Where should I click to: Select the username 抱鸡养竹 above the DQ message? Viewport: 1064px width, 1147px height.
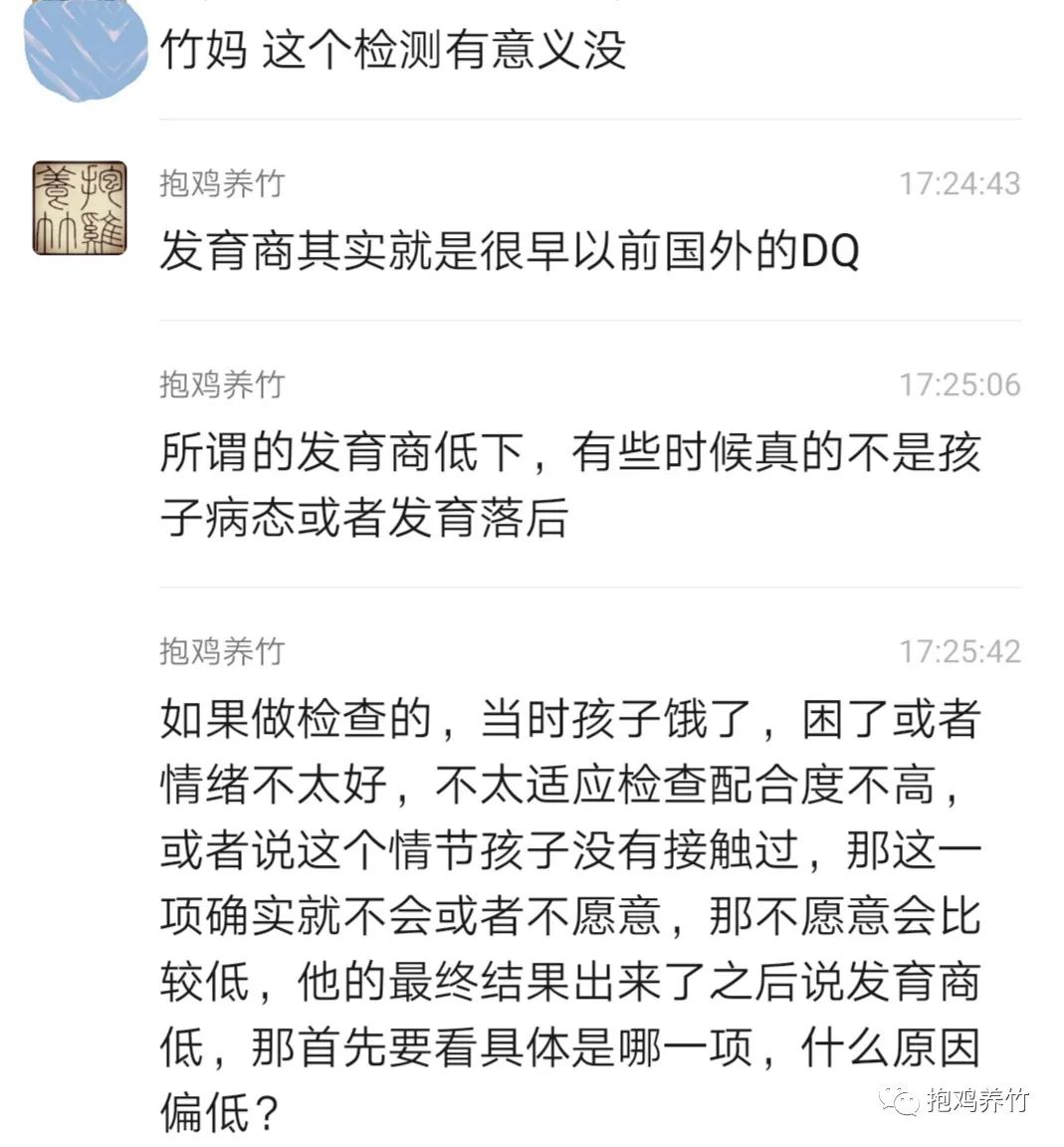[221, 182]
